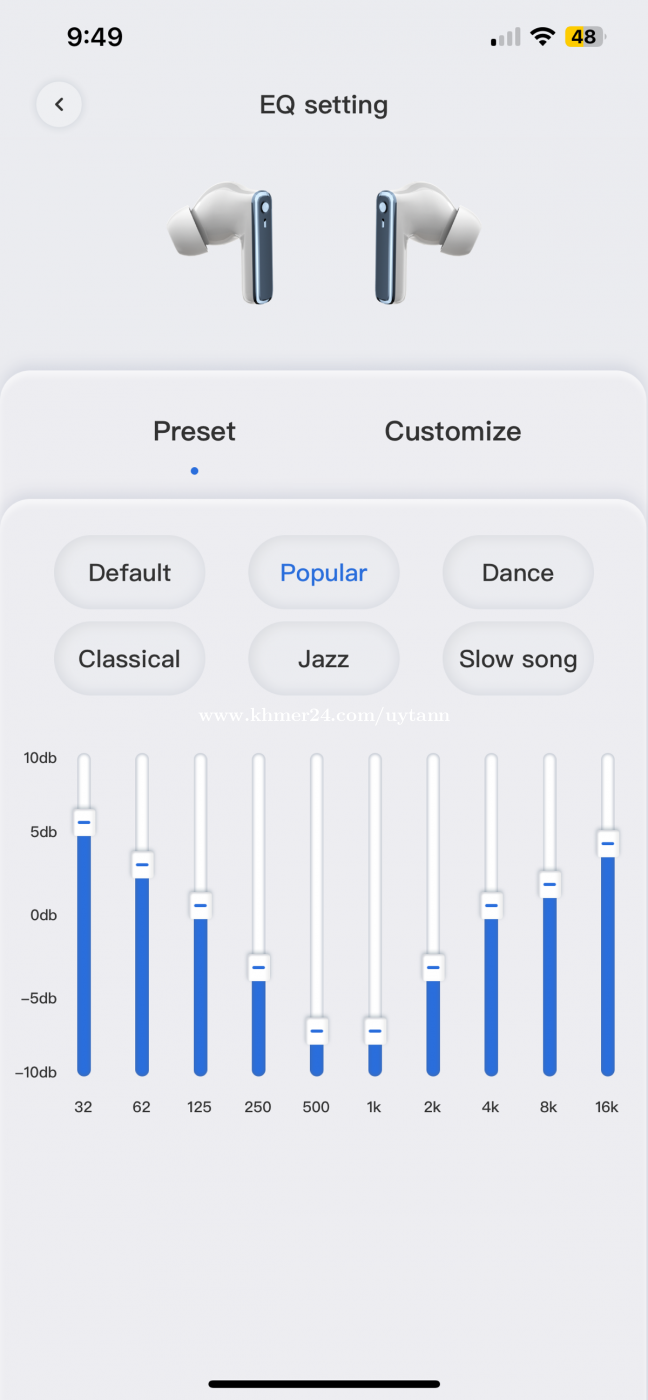Tap the 16k slider handle
648x1400 pixels.
[607, 843]
